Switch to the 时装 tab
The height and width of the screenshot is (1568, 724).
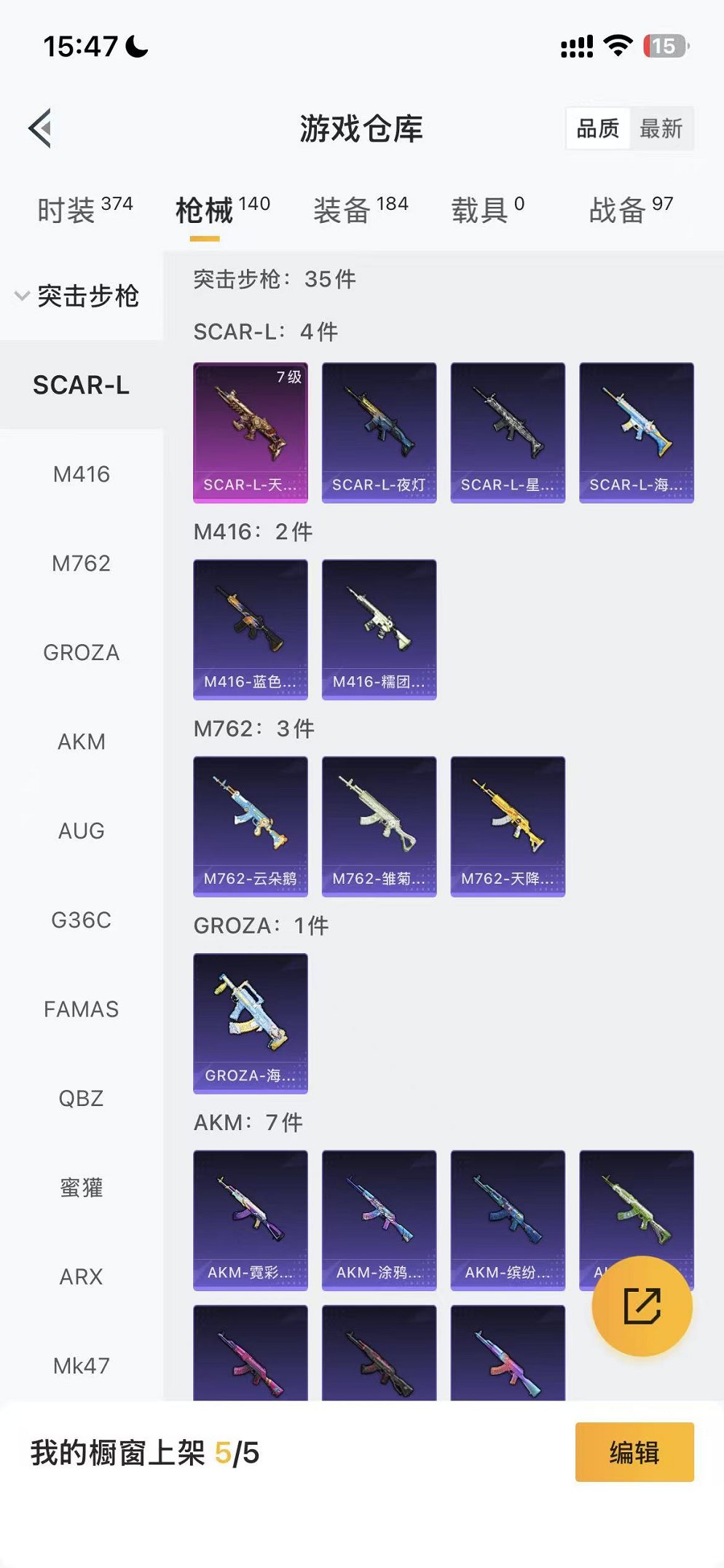pyautogui.click(x=84, y=210)
